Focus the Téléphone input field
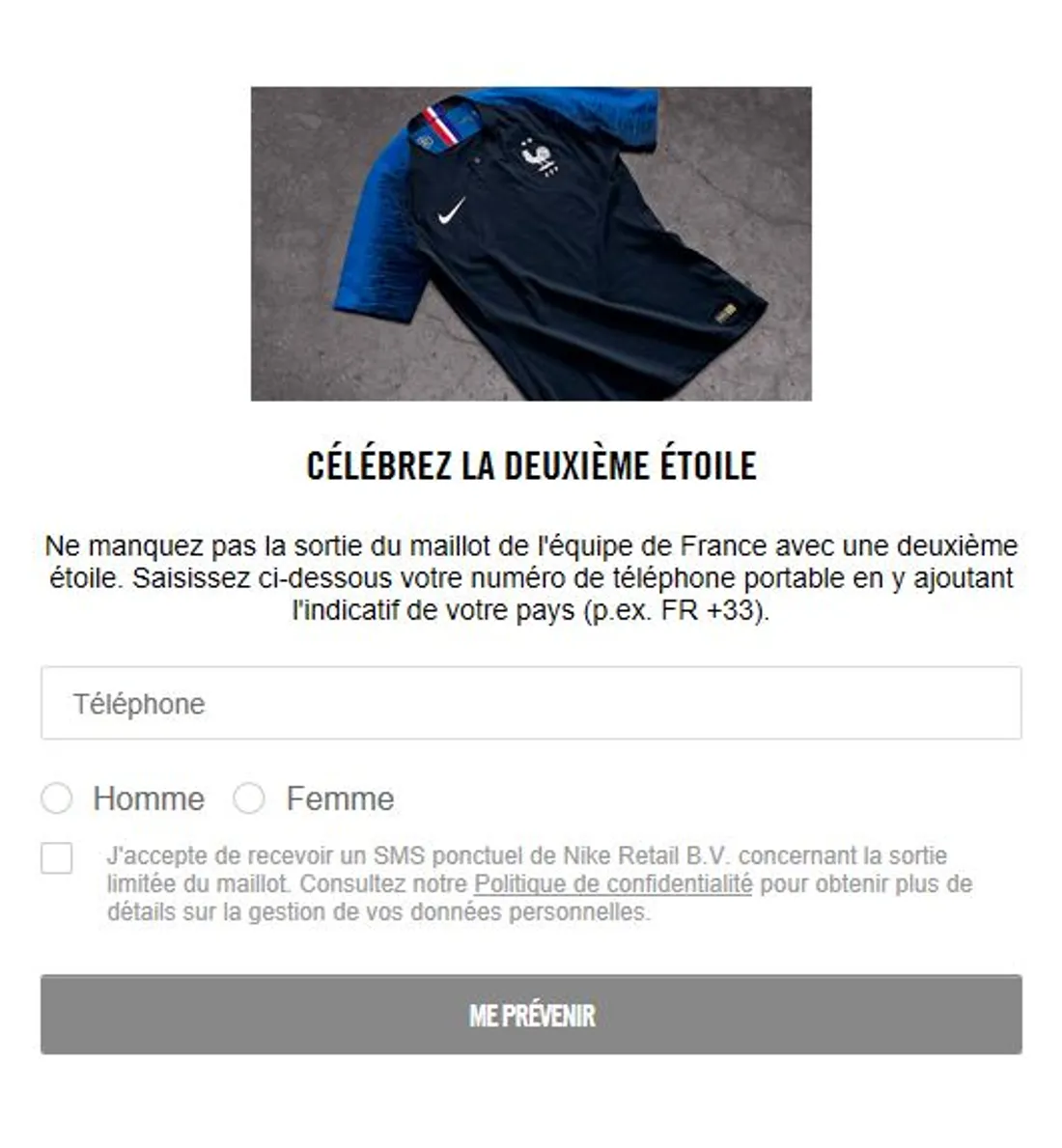Screen dimensions: 1062x1148 (530, 703)
